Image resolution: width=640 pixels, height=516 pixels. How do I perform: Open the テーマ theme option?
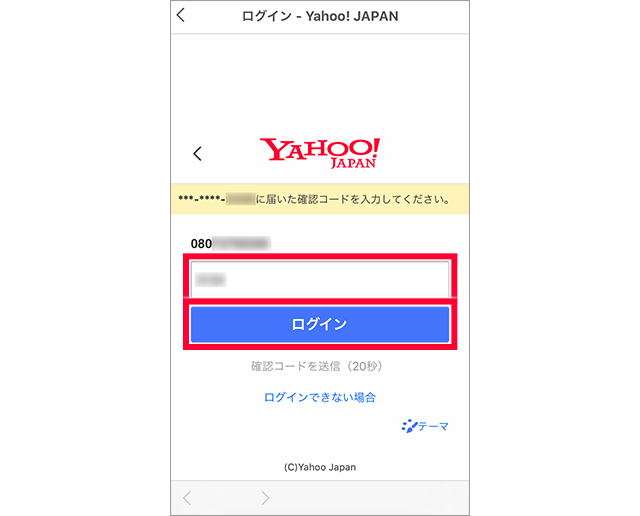tap(425, 426)
